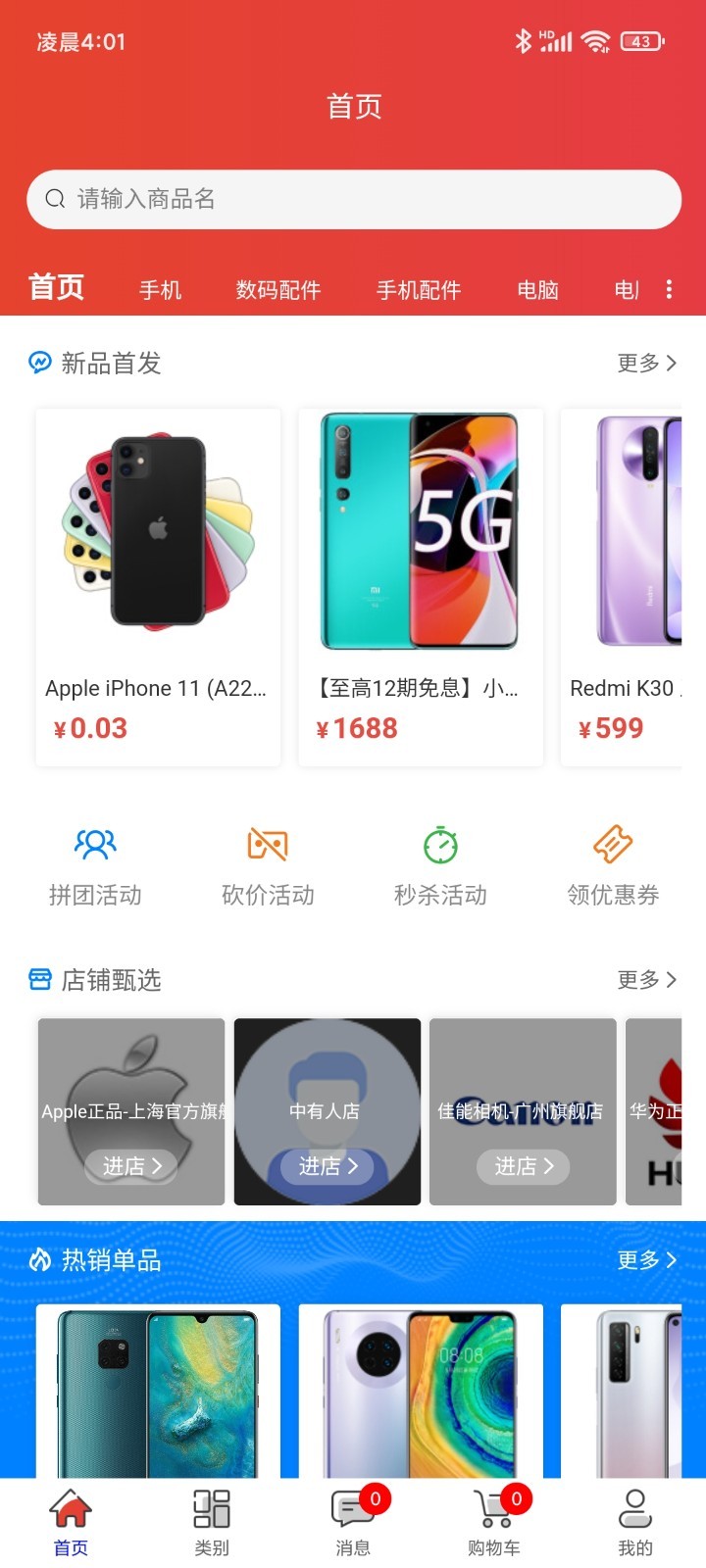Enter the 佳能相机-广州旗舰店 store
This screenshot has height=1568, width=706.
(x=523, y=1165)
